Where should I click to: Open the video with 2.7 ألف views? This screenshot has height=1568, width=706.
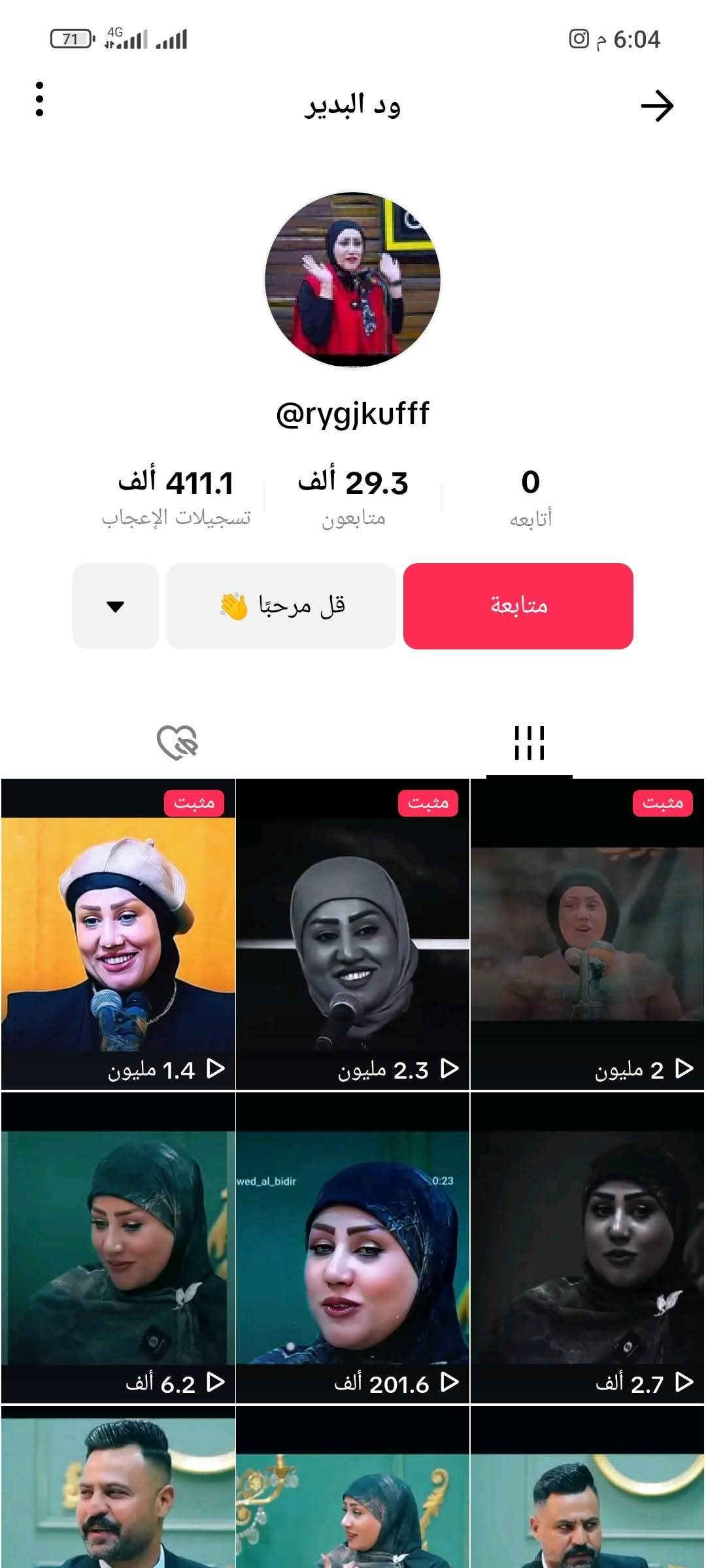click(x=587, y=1248)
